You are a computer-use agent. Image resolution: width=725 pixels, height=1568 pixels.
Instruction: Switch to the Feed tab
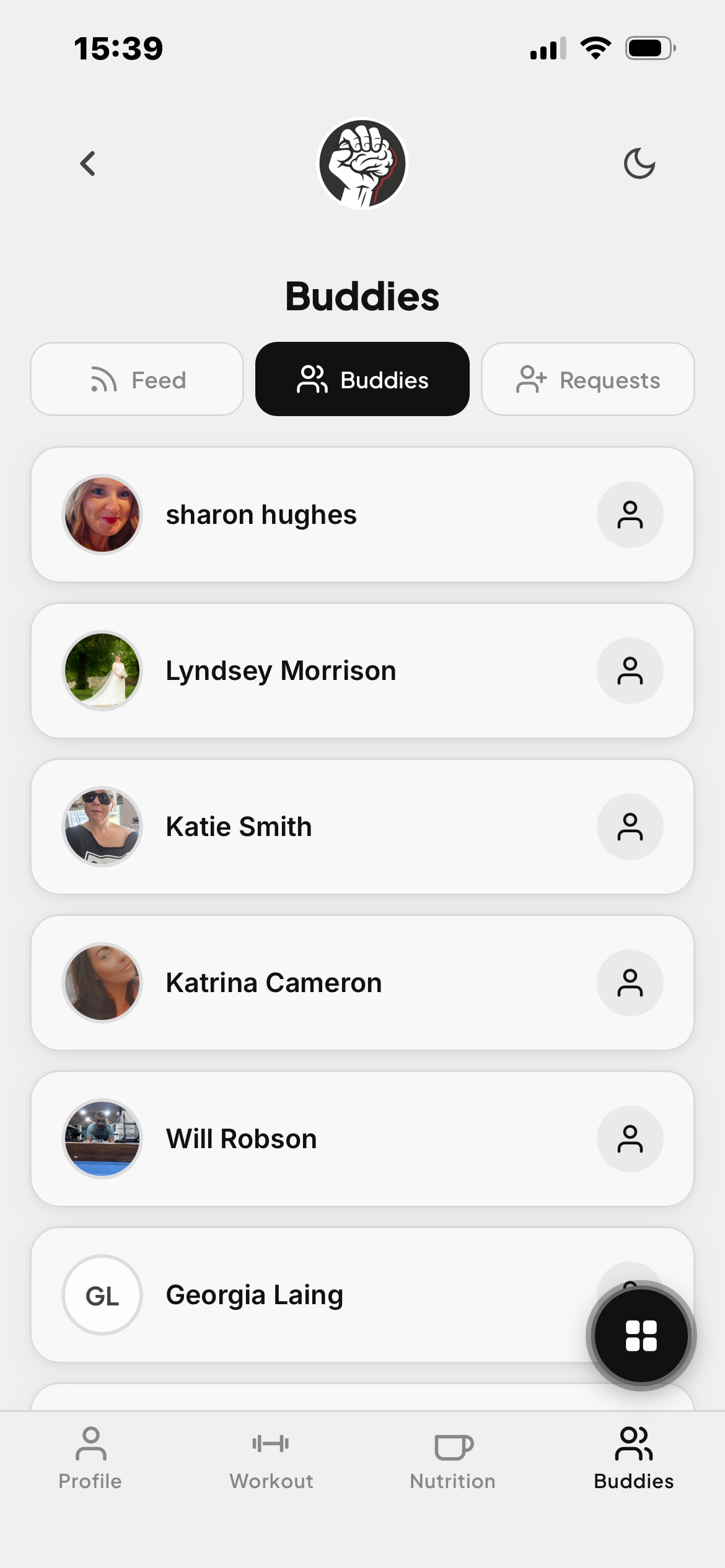point(136,379)
